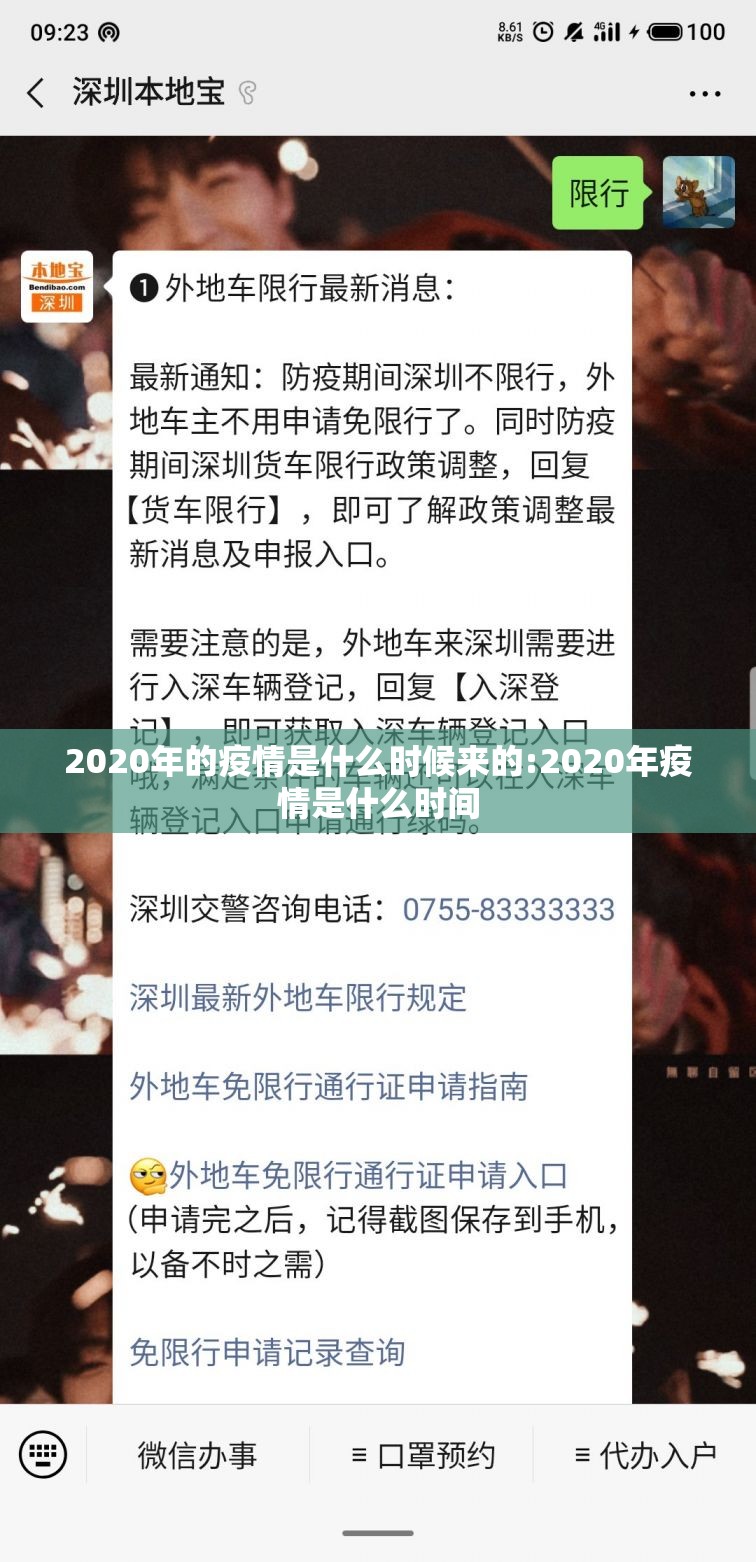Call the traffic police number 0755-83333333
This screenshot has height=1562, width=756.
508,909
